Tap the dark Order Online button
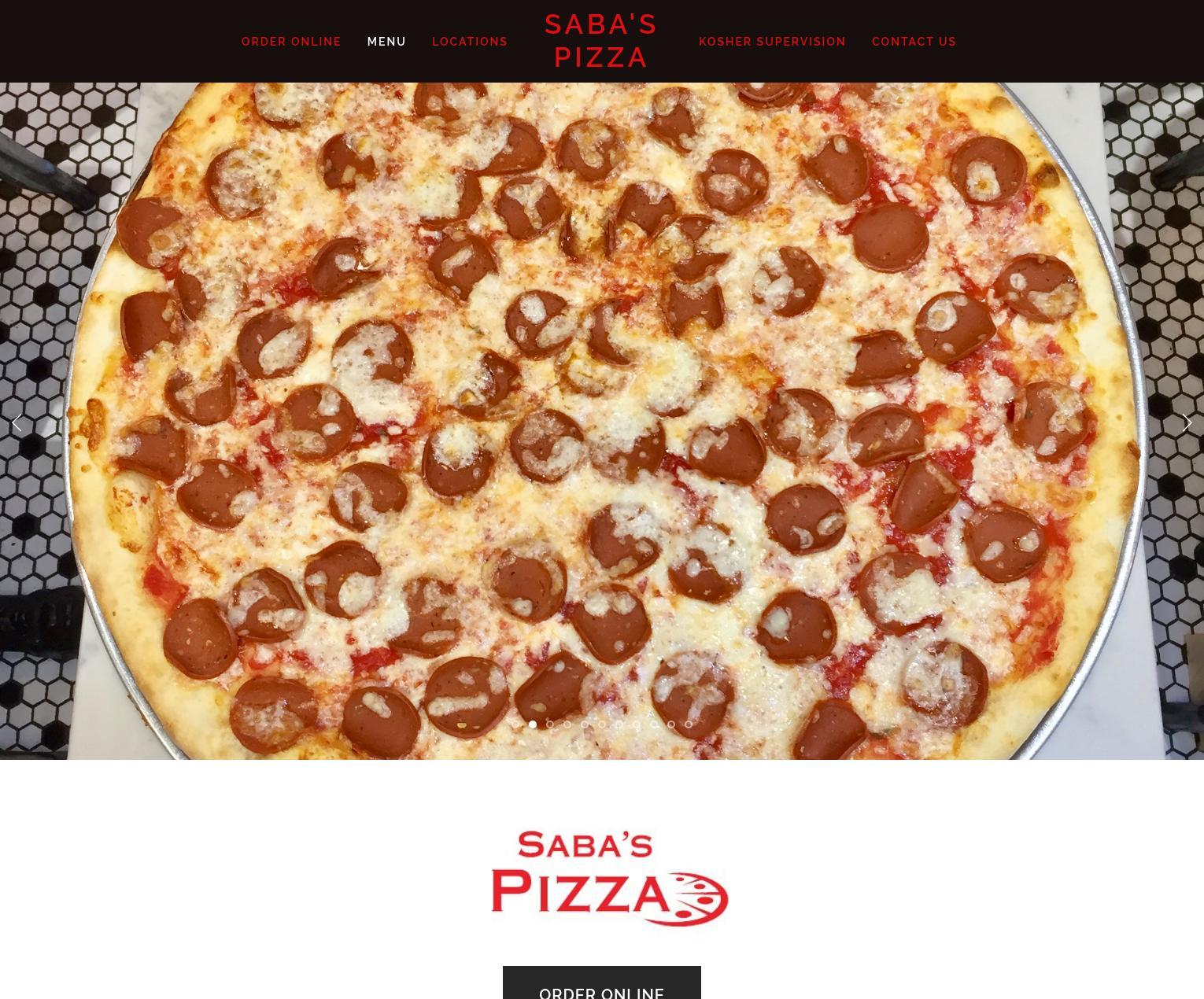This screenshot has height=999, width=1204. coord(601,986)
